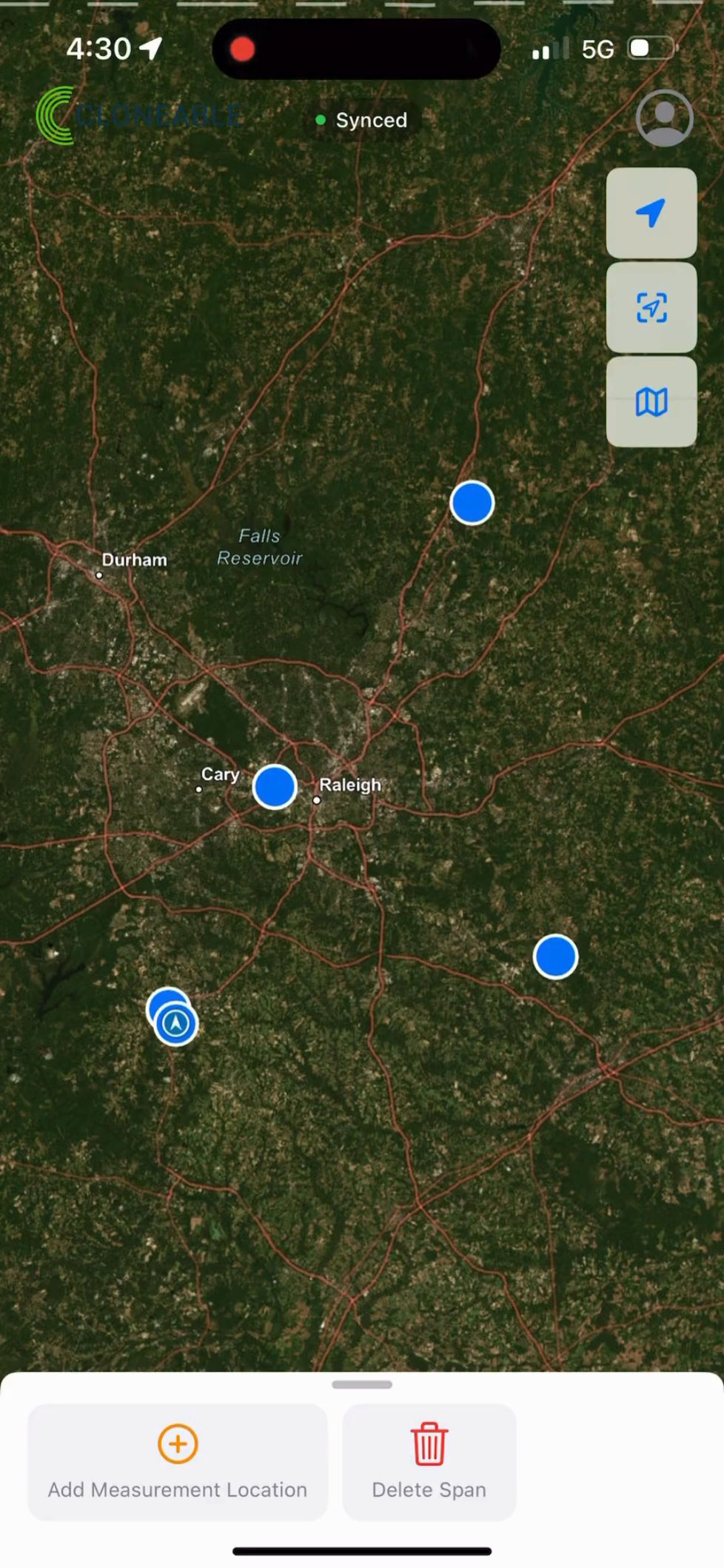Delete Span
The width and height of the screenshot is (724, 1568).
429,1461
